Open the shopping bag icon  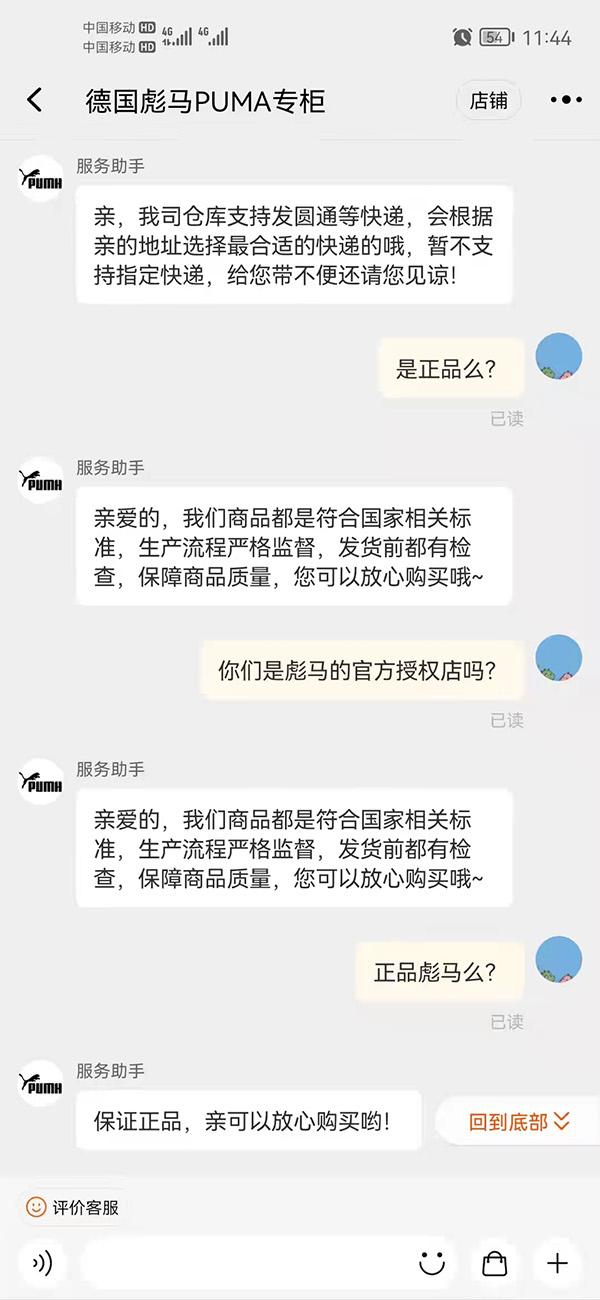[x=494, y=1263]
